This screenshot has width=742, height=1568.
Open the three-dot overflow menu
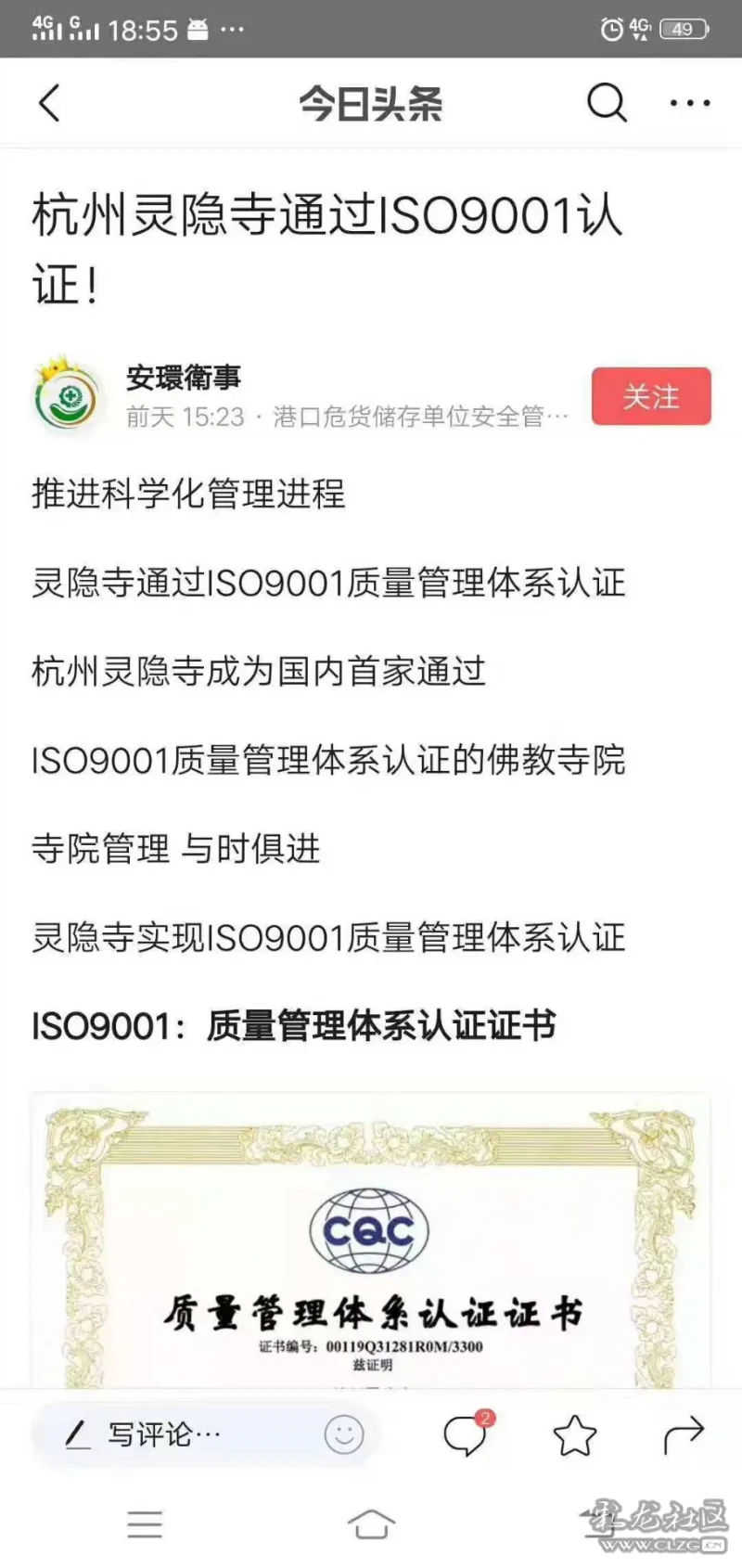690,103
